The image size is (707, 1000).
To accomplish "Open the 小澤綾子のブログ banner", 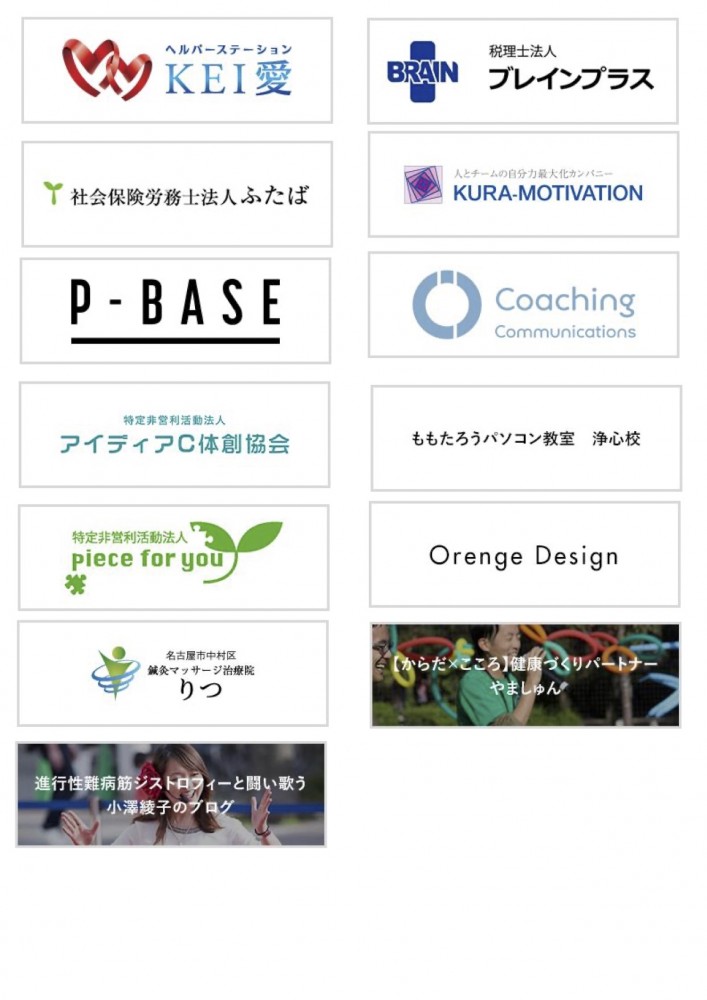I will [170, 795].
